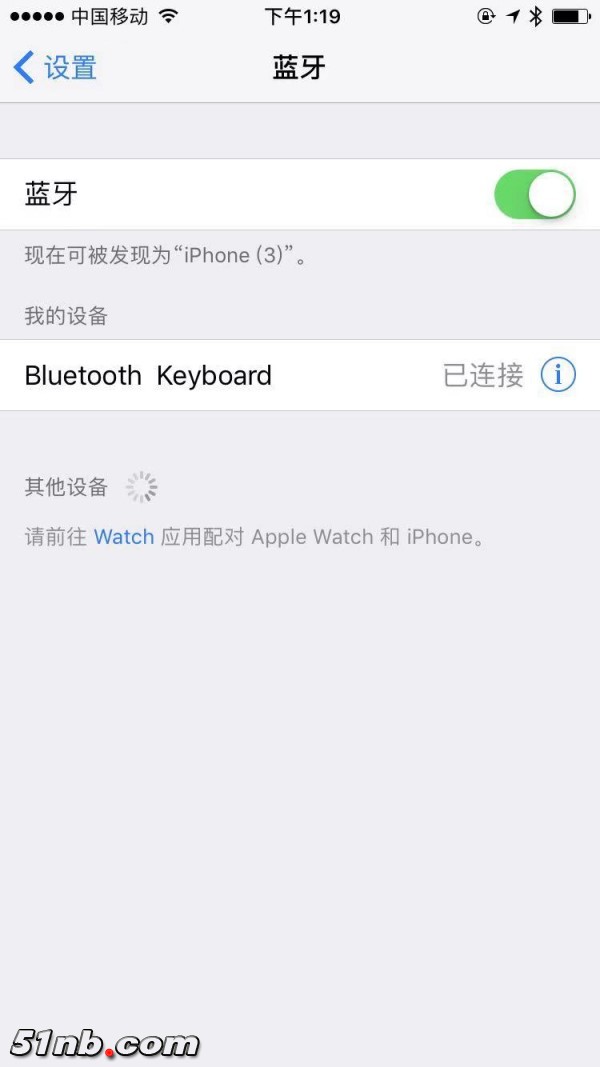Open info for Bluetooth Keyboard
Image resolution: width=600 pixels, height=1067 pixels.
(x=558, y=375)
